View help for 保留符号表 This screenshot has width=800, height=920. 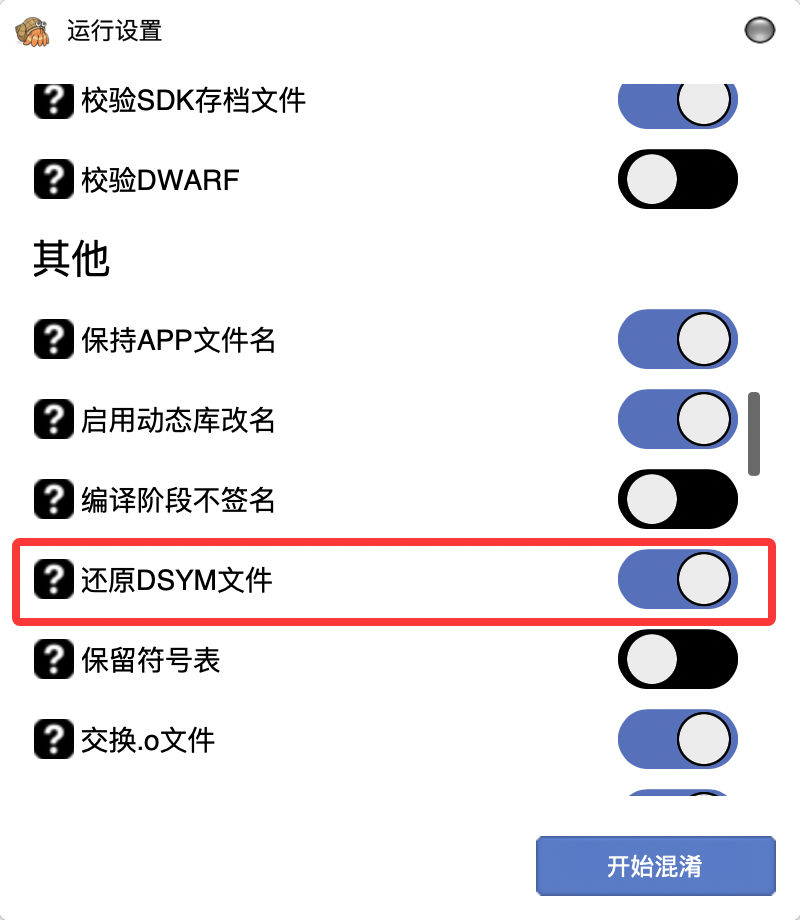[53, 660]
